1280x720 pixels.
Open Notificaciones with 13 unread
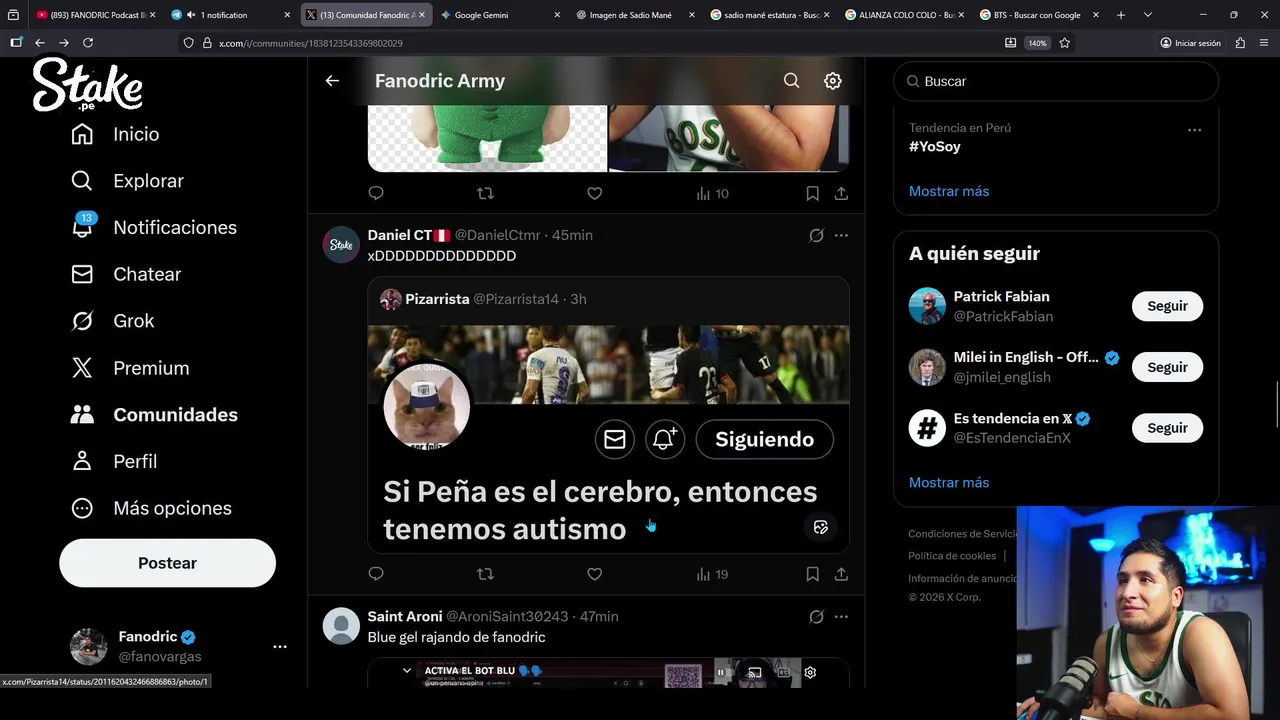pos(174,228)
